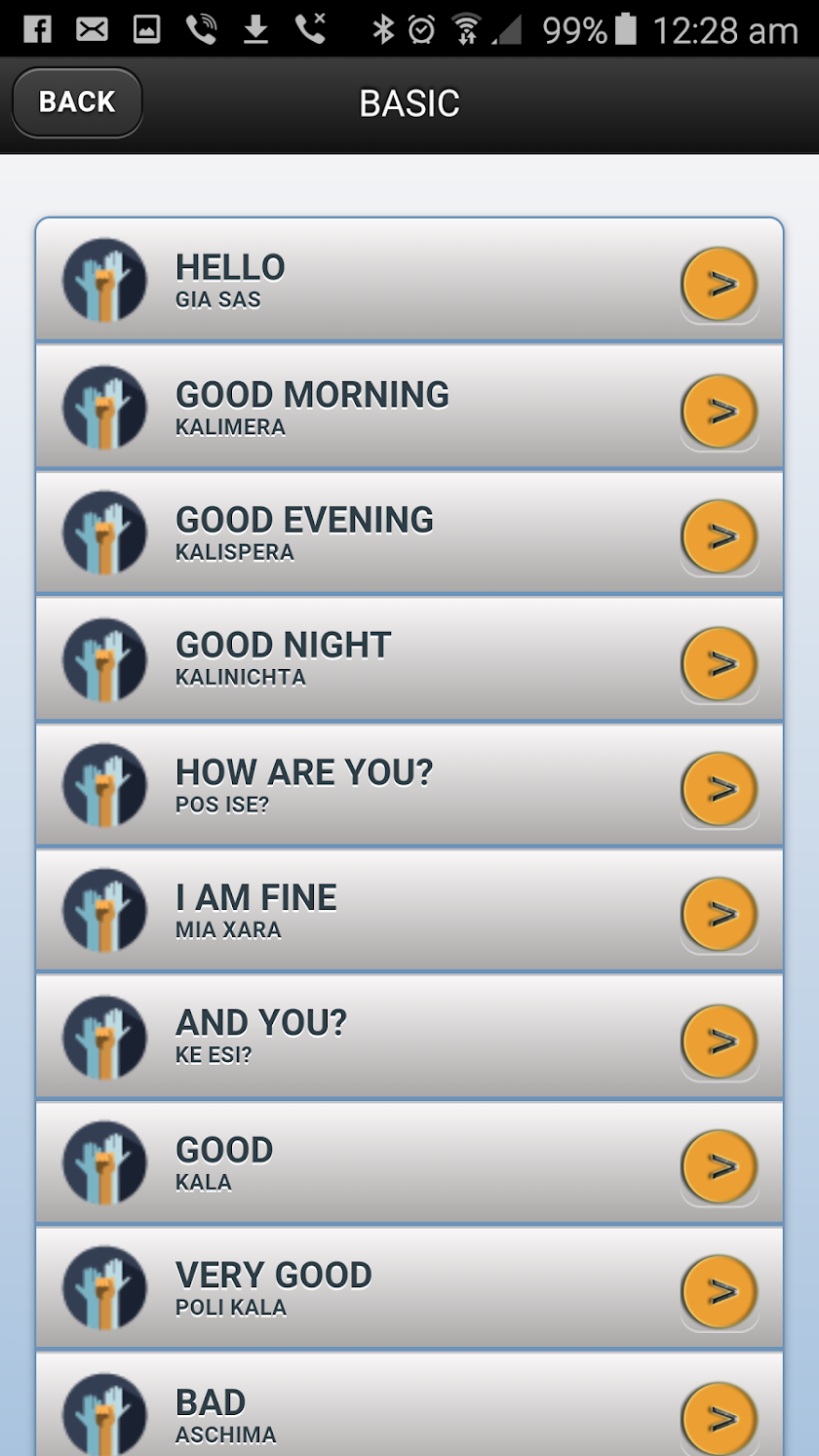Open the HOW ARE YOU? row

409,784
